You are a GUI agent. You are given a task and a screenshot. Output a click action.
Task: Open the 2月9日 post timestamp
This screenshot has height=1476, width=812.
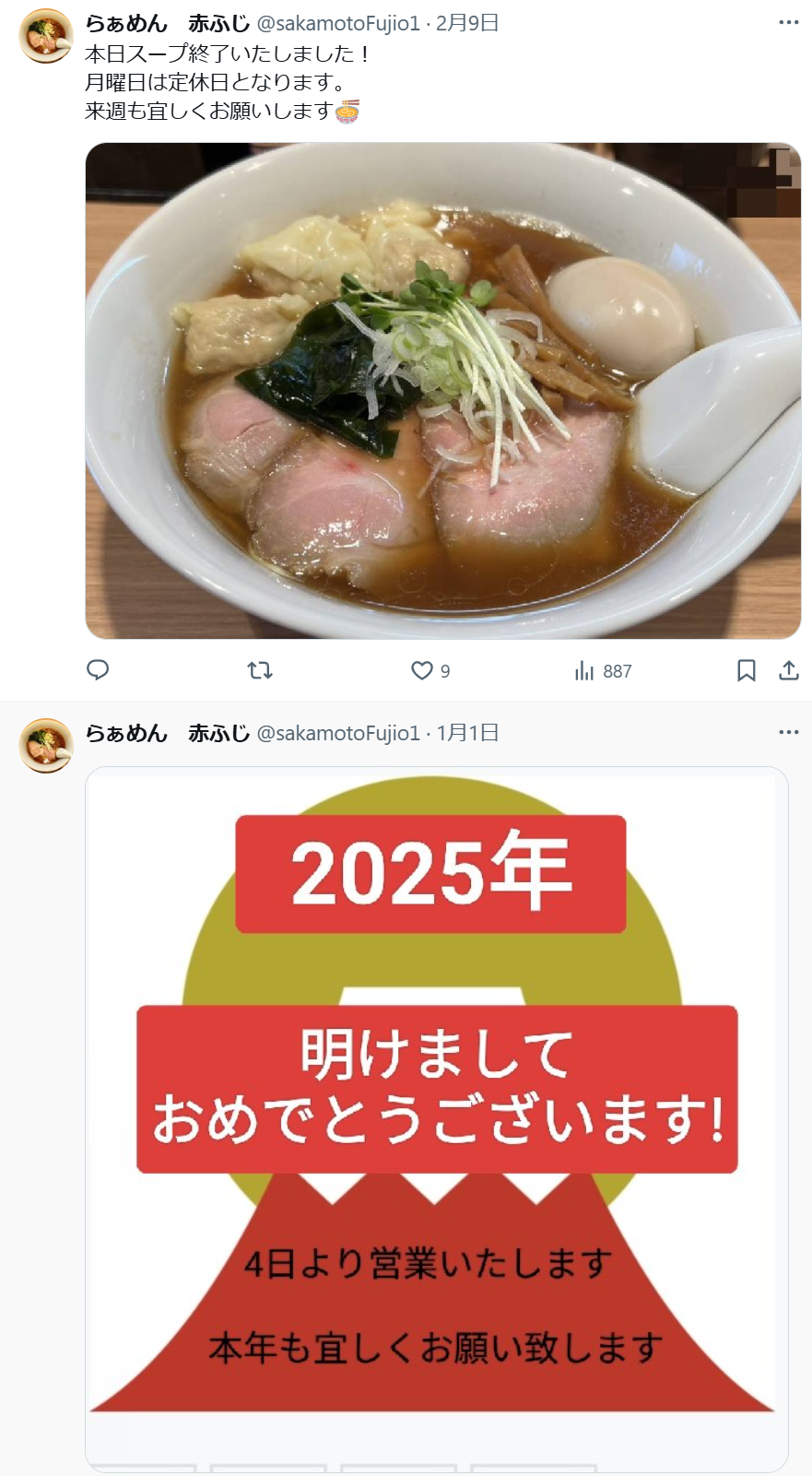467,23
